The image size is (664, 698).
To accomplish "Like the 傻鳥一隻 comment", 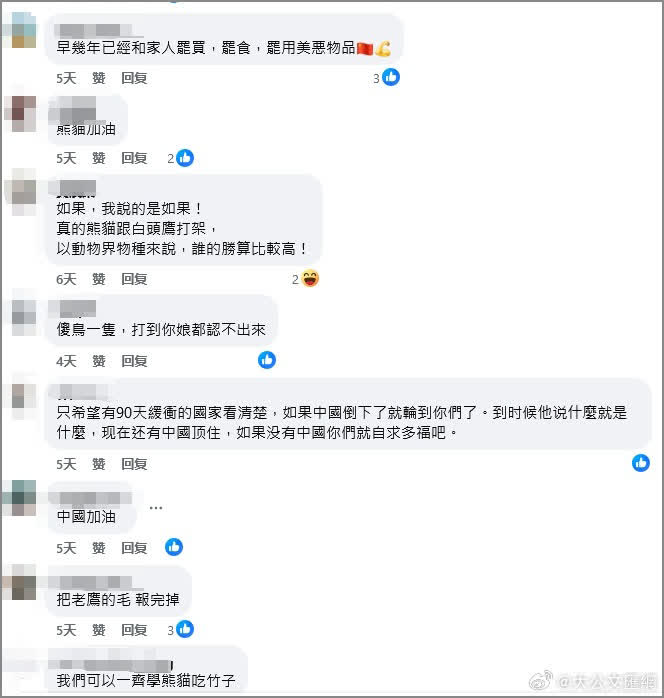I will tap(99, 360).
